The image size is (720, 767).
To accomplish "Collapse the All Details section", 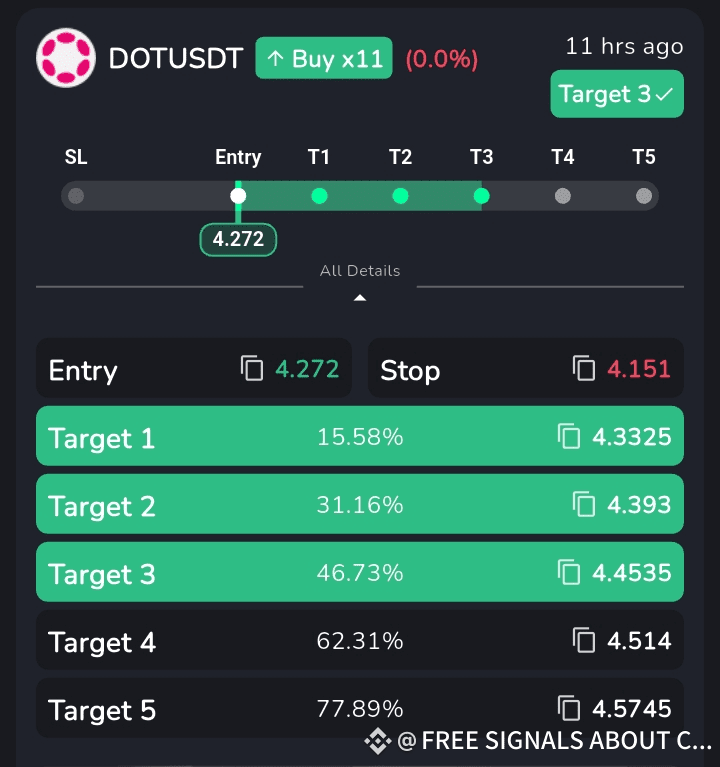I will 360,297.
